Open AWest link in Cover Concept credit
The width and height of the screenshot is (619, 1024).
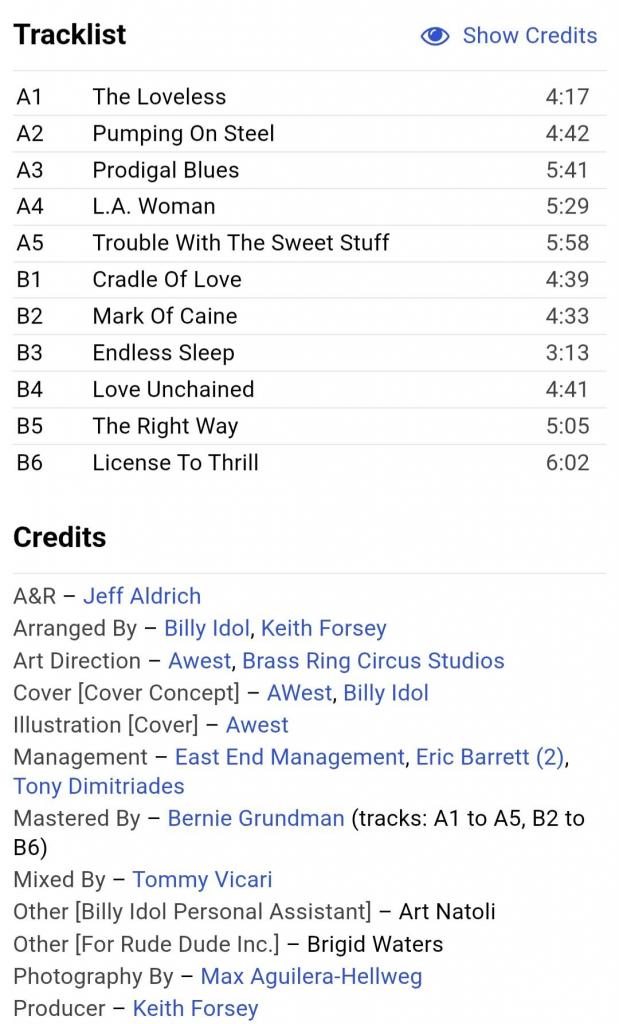pos(299,693)
